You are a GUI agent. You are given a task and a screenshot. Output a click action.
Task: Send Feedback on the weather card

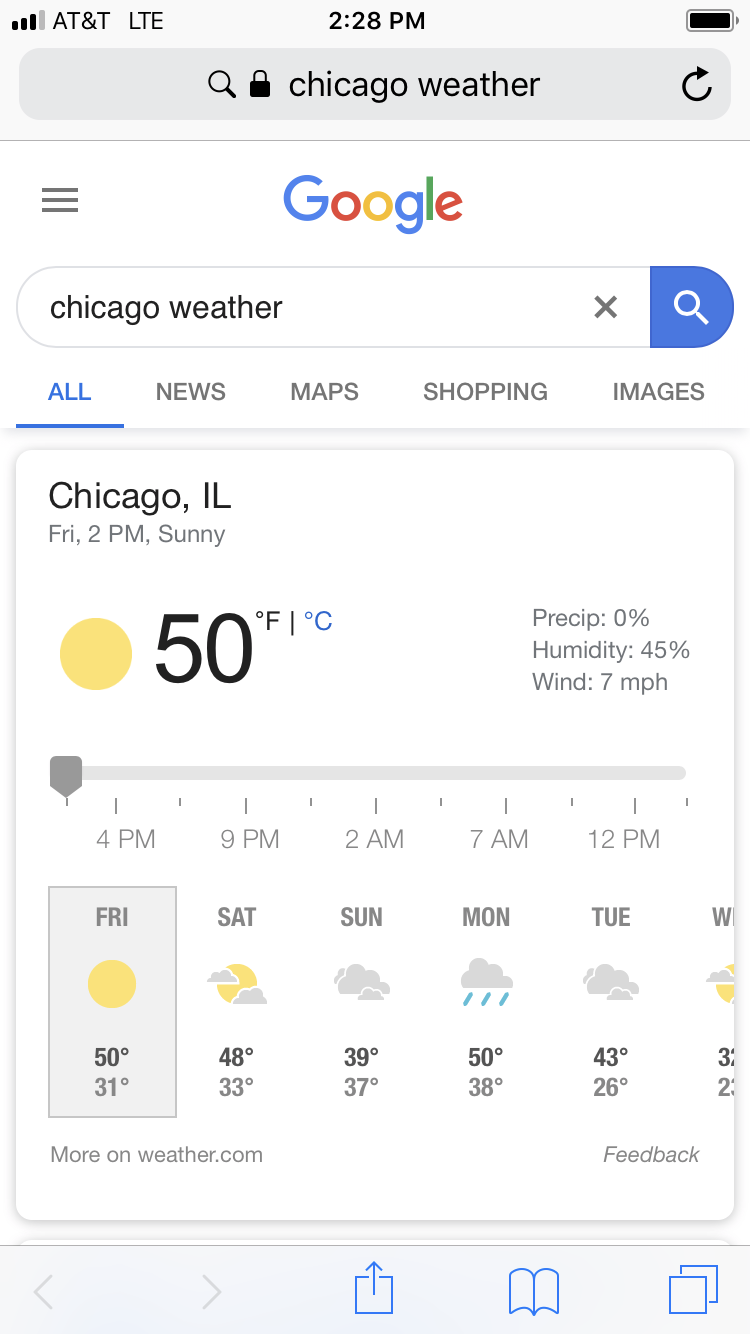[651, 1155]
